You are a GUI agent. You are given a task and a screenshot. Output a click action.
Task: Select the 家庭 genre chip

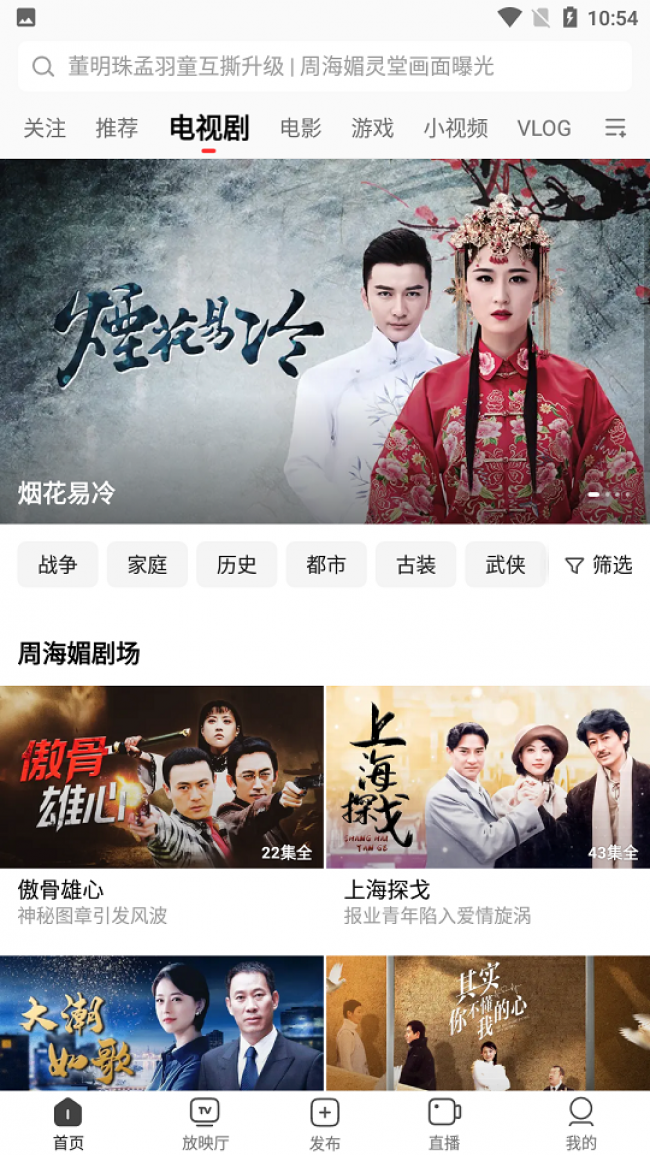coord(147,565)
